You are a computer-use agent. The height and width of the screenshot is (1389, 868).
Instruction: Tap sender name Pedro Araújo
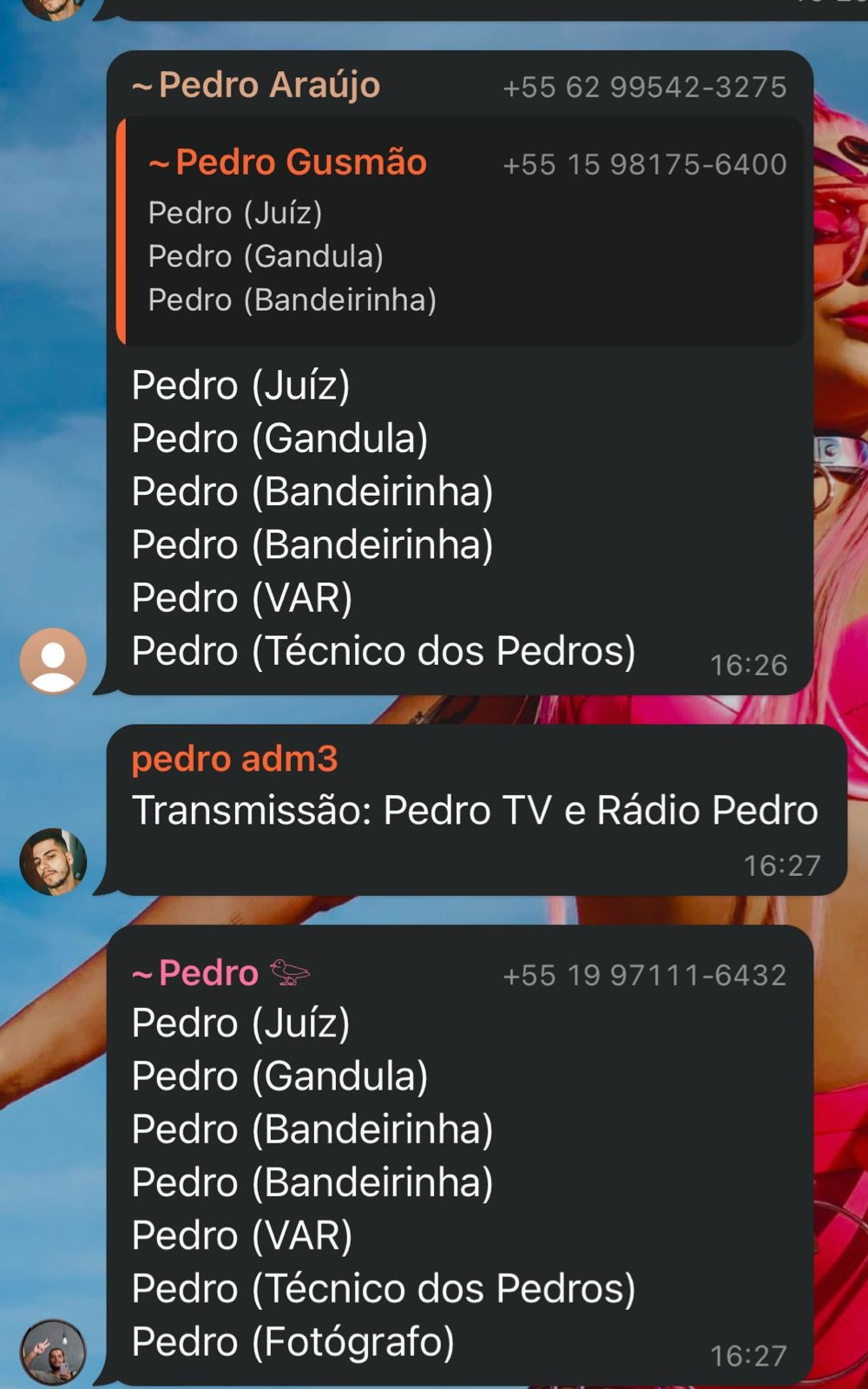coord(256,85)
